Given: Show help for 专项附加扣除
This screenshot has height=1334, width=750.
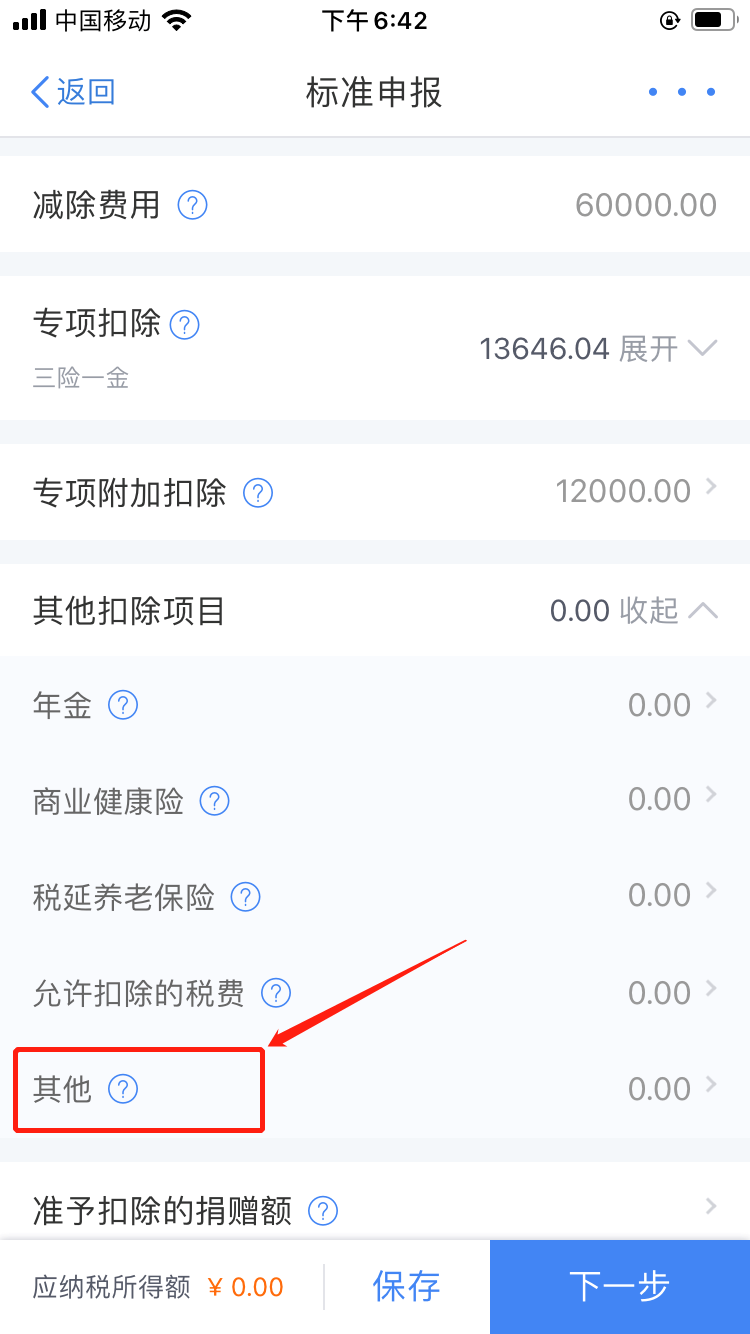Looking at the screenshot, I should coord(258,493).
